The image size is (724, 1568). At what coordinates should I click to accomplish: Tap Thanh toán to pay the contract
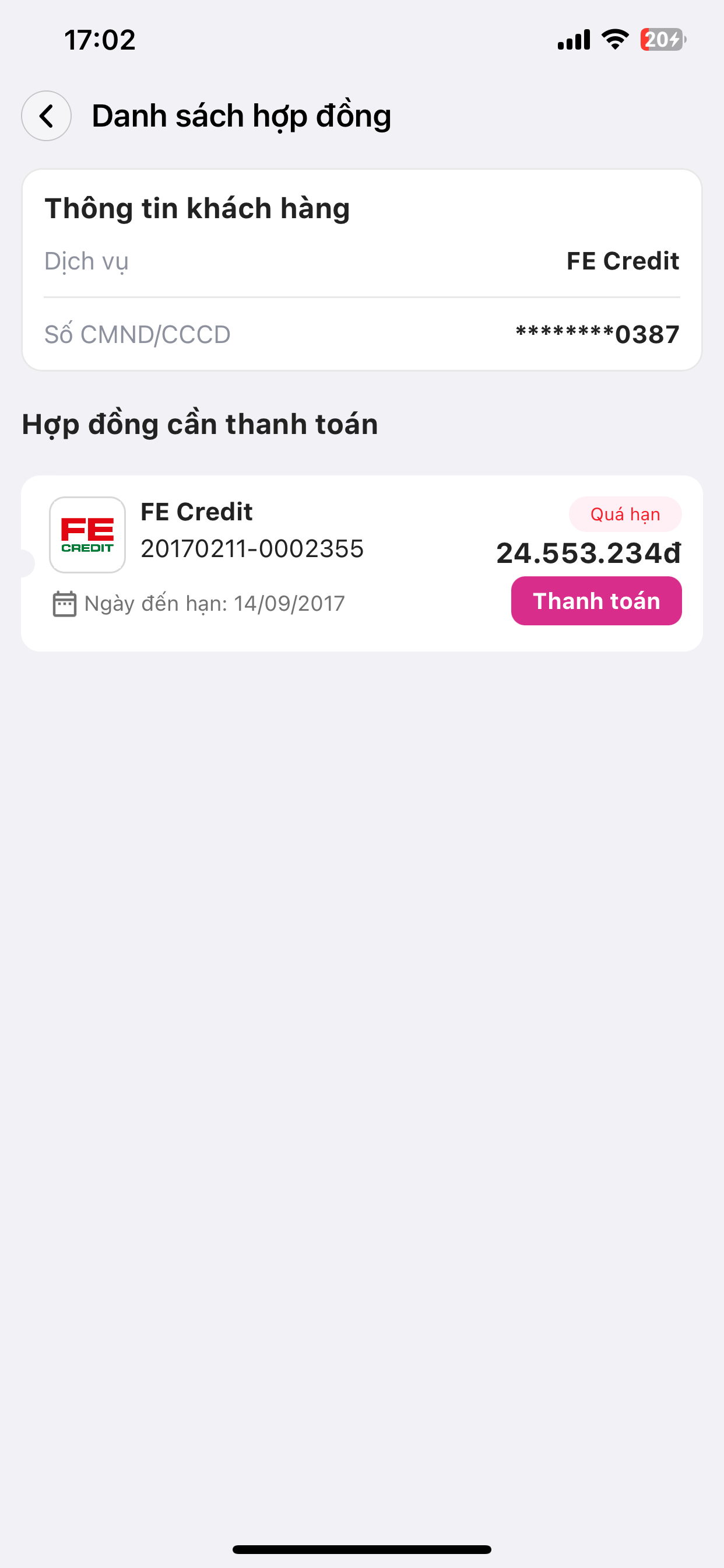point(596,601)
